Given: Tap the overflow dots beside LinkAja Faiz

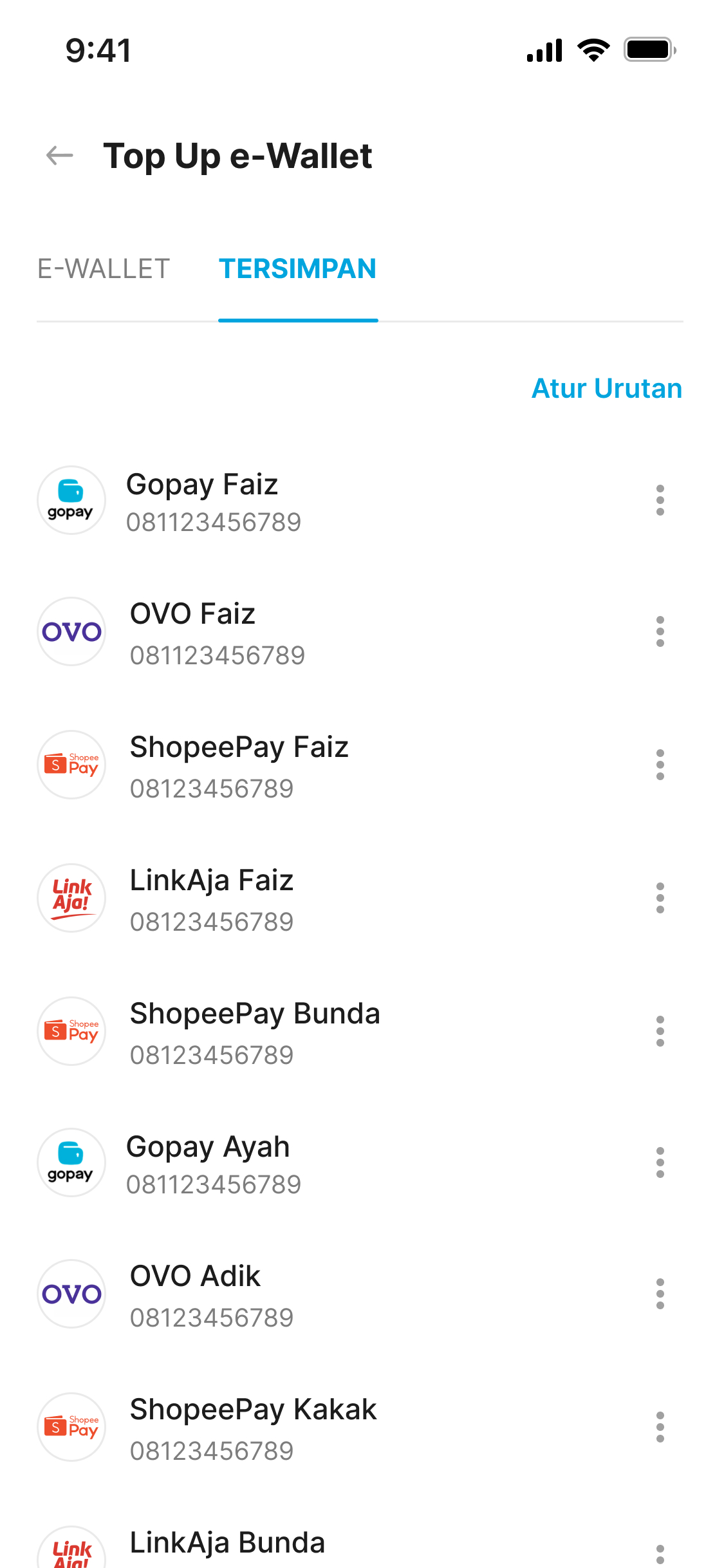Looking at the screenshot, I should tap(660, 898).
